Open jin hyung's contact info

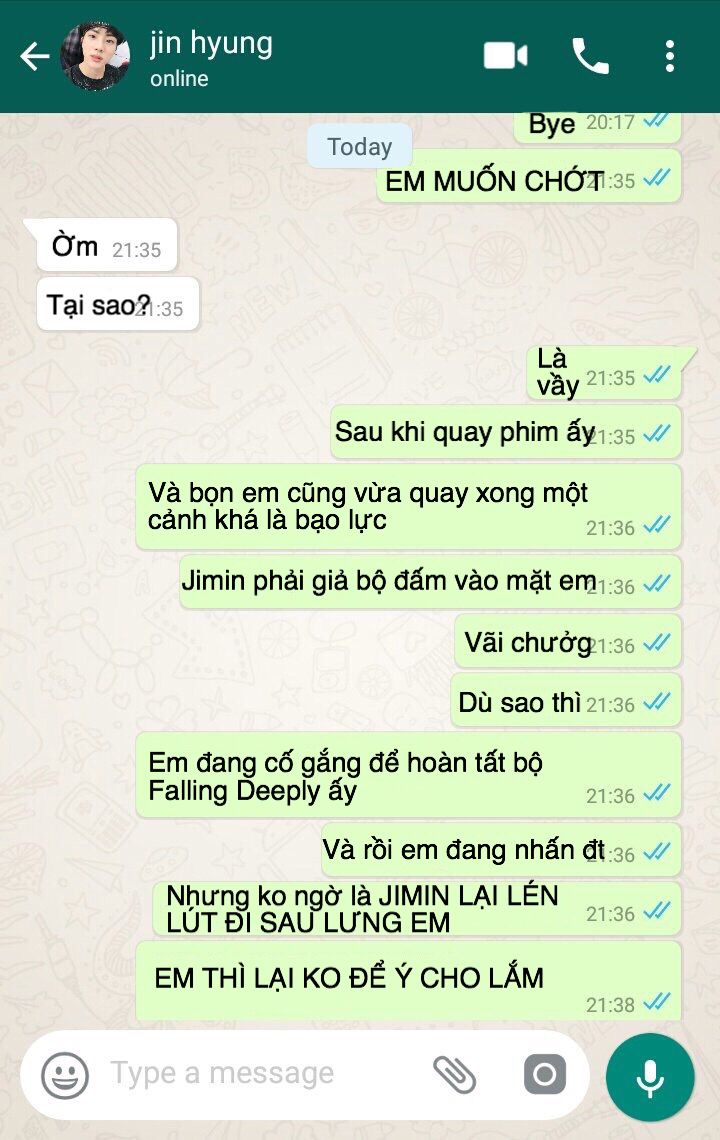point(211,57)
